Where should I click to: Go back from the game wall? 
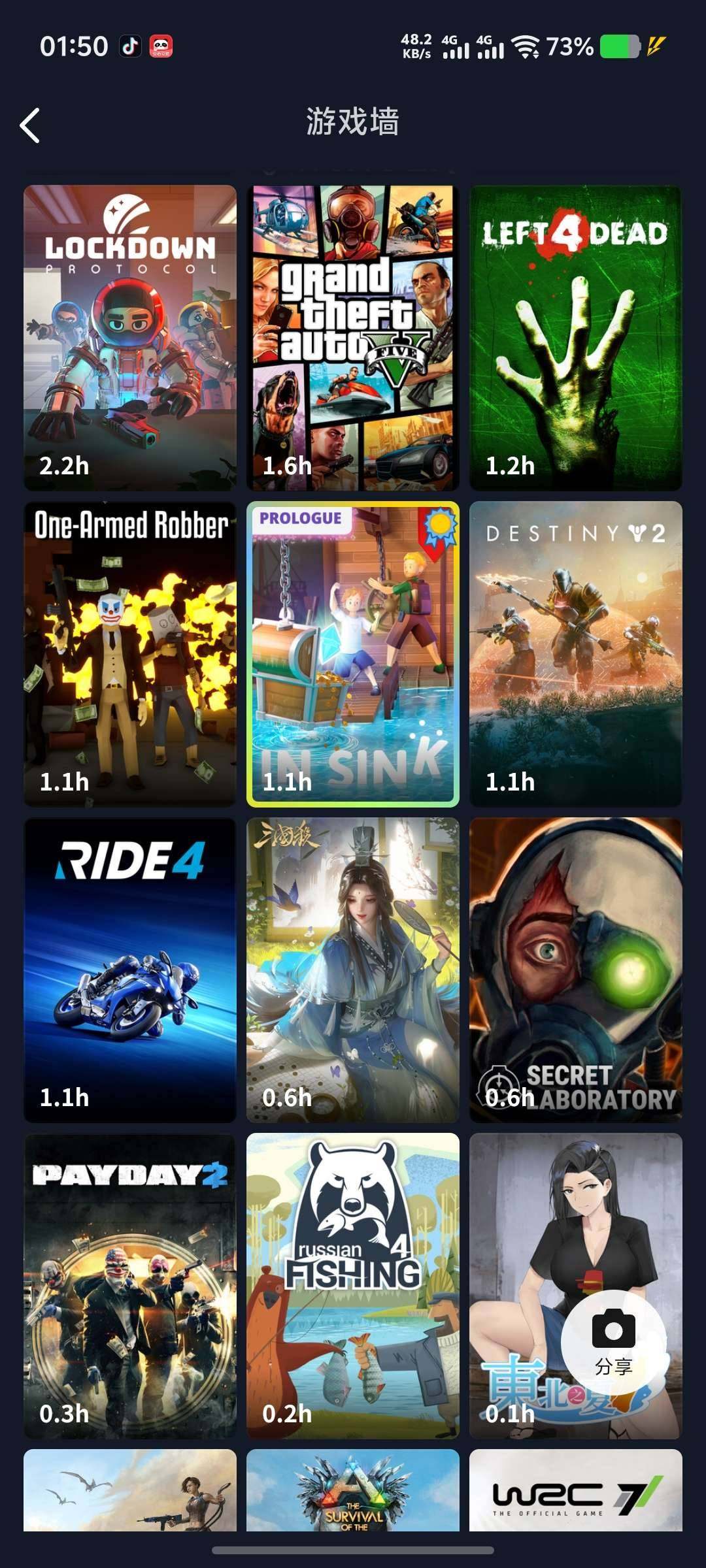30,125
